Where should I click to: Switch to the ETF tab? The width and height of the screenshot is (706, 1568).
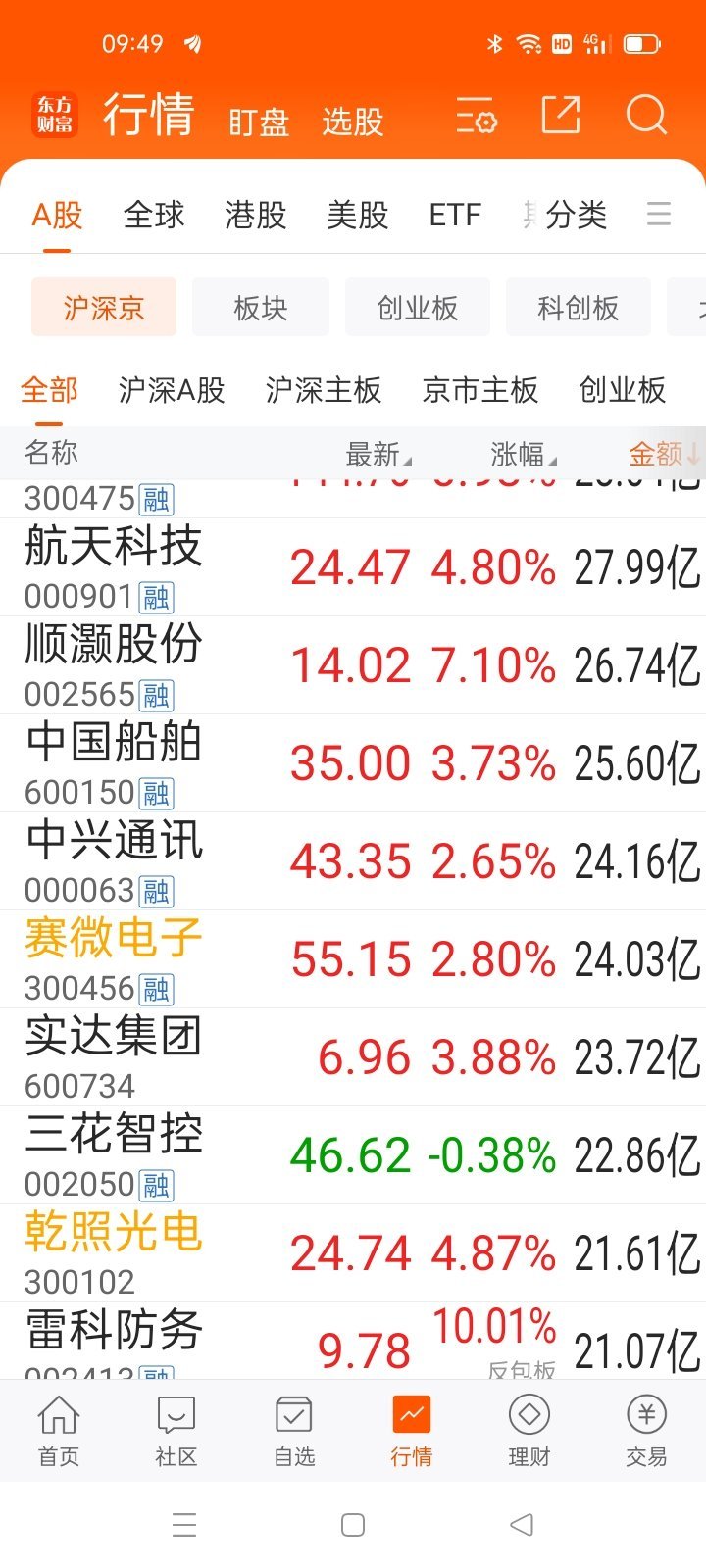[455, 215]
